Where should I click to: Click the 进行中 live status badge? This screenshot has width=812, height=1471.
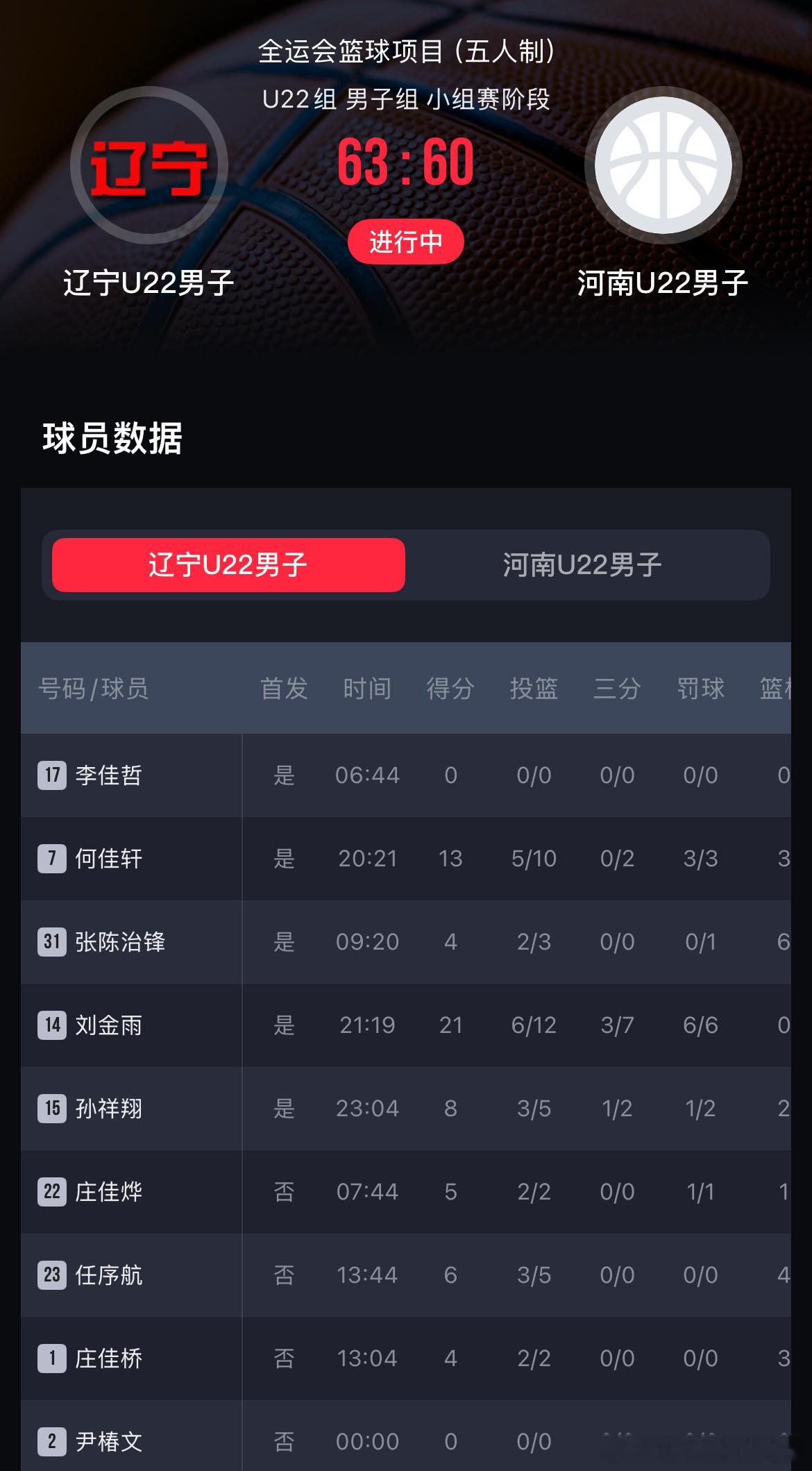(406, 241)
